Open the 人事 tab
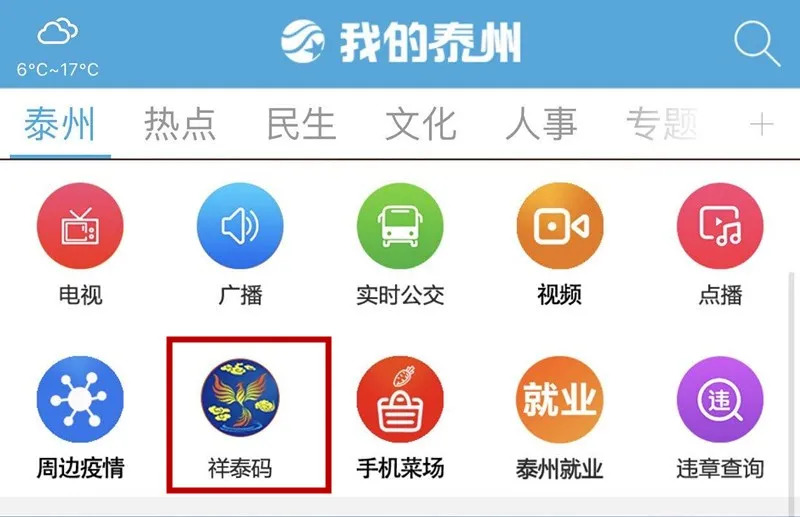 pos(541,125)
